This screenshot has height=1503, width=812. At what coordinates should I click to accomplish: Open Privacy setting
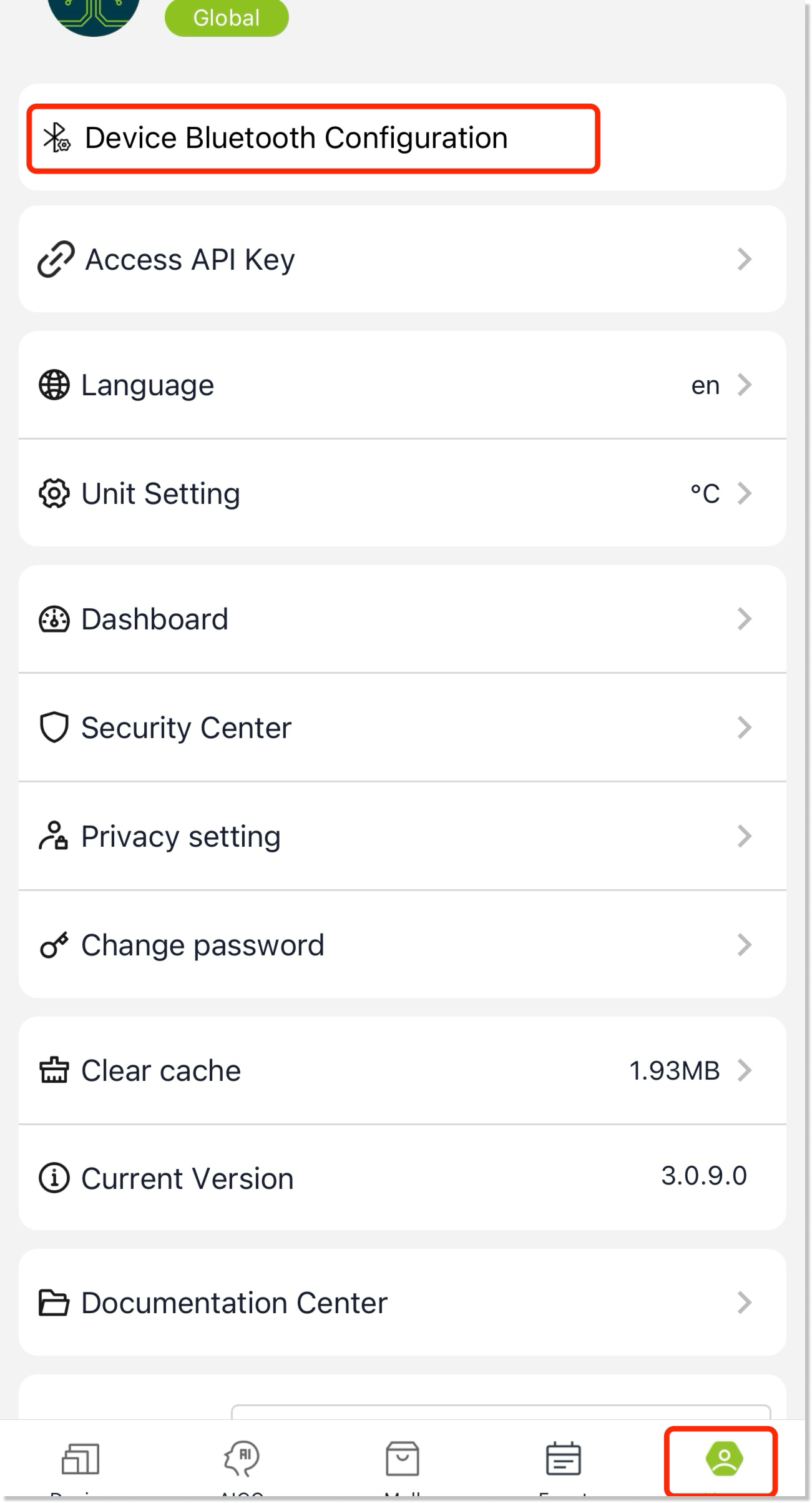point(402,836)
